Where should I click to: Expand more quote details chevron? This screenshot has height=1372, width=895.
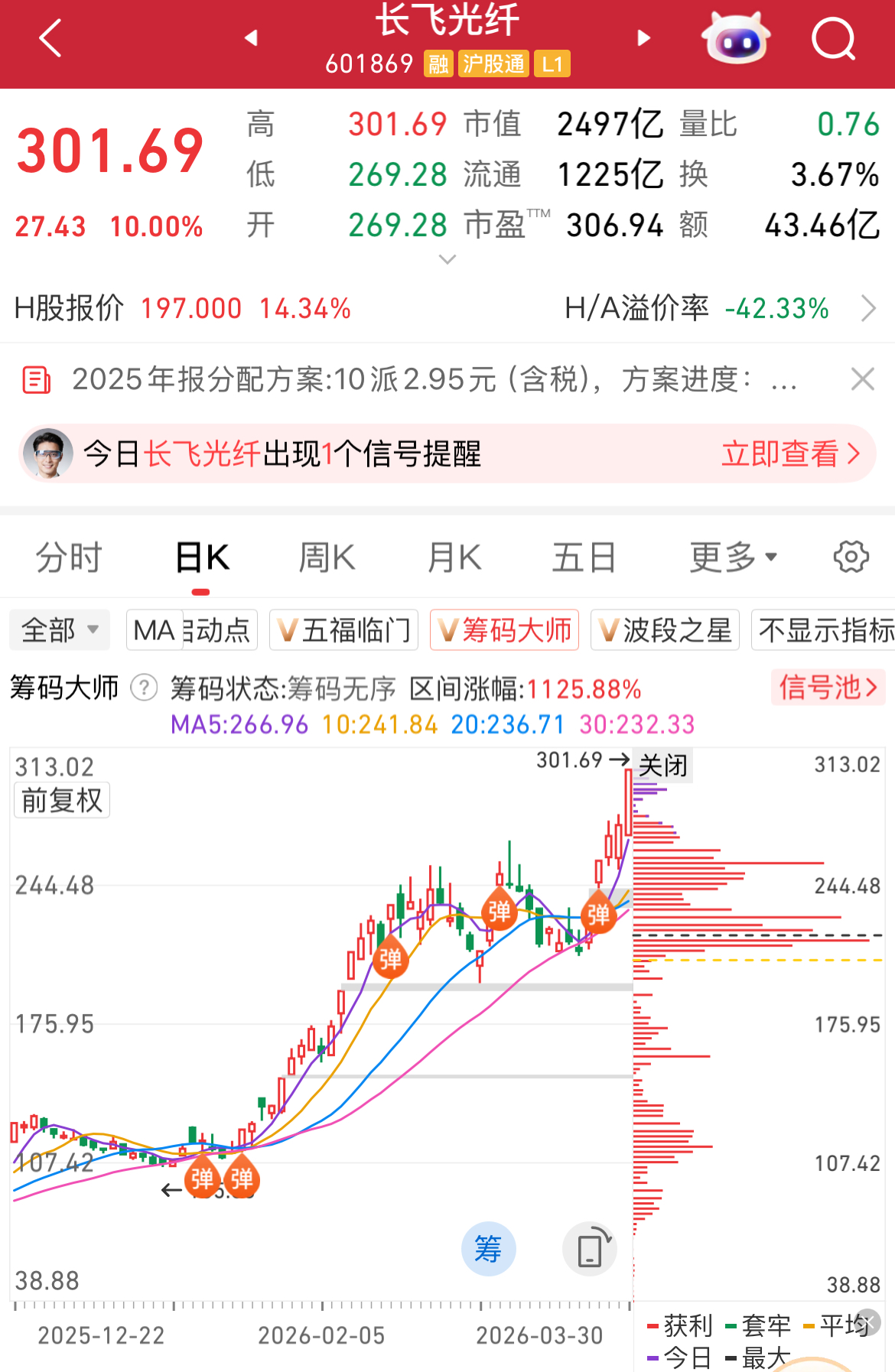click(x=447, y=260)
